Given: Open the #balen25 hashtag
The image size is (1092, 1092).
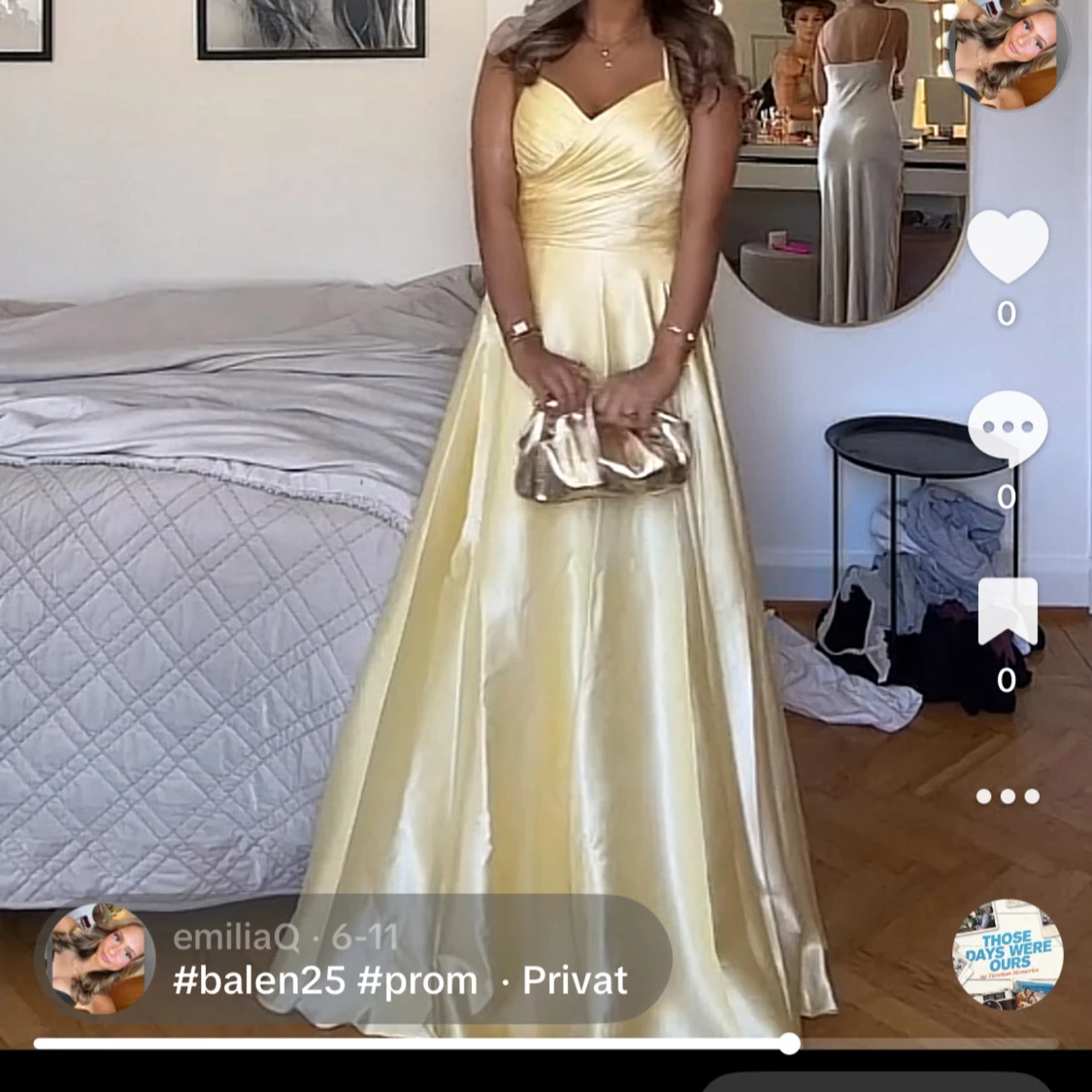Looking at the screenshot, I should [258, 980].
